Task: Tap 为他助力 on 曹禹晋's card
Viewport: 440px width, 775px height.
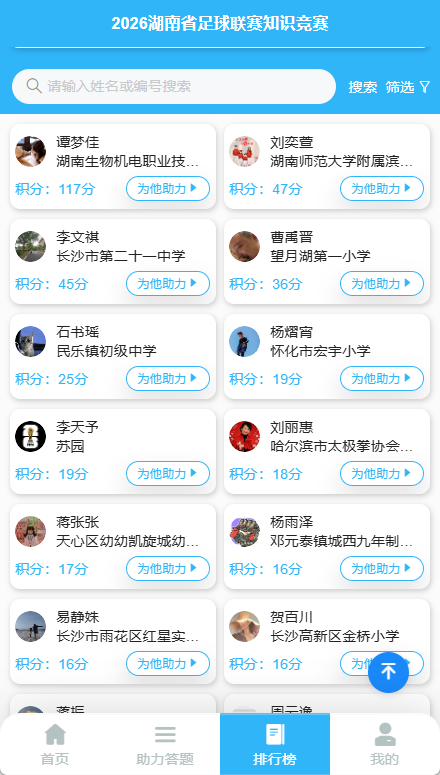Action: tap(382, 283)
